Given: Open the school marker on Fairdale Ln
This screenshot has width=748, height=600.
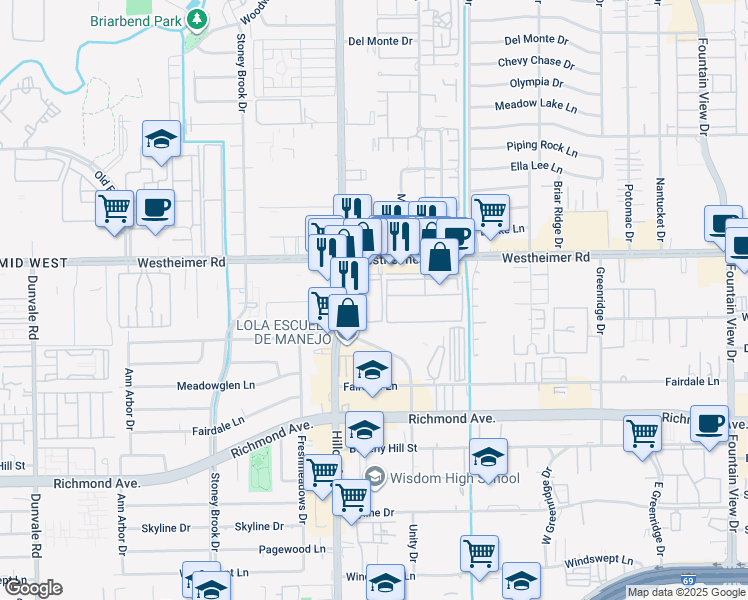Looking at the screenshot, I should [373, 372].
